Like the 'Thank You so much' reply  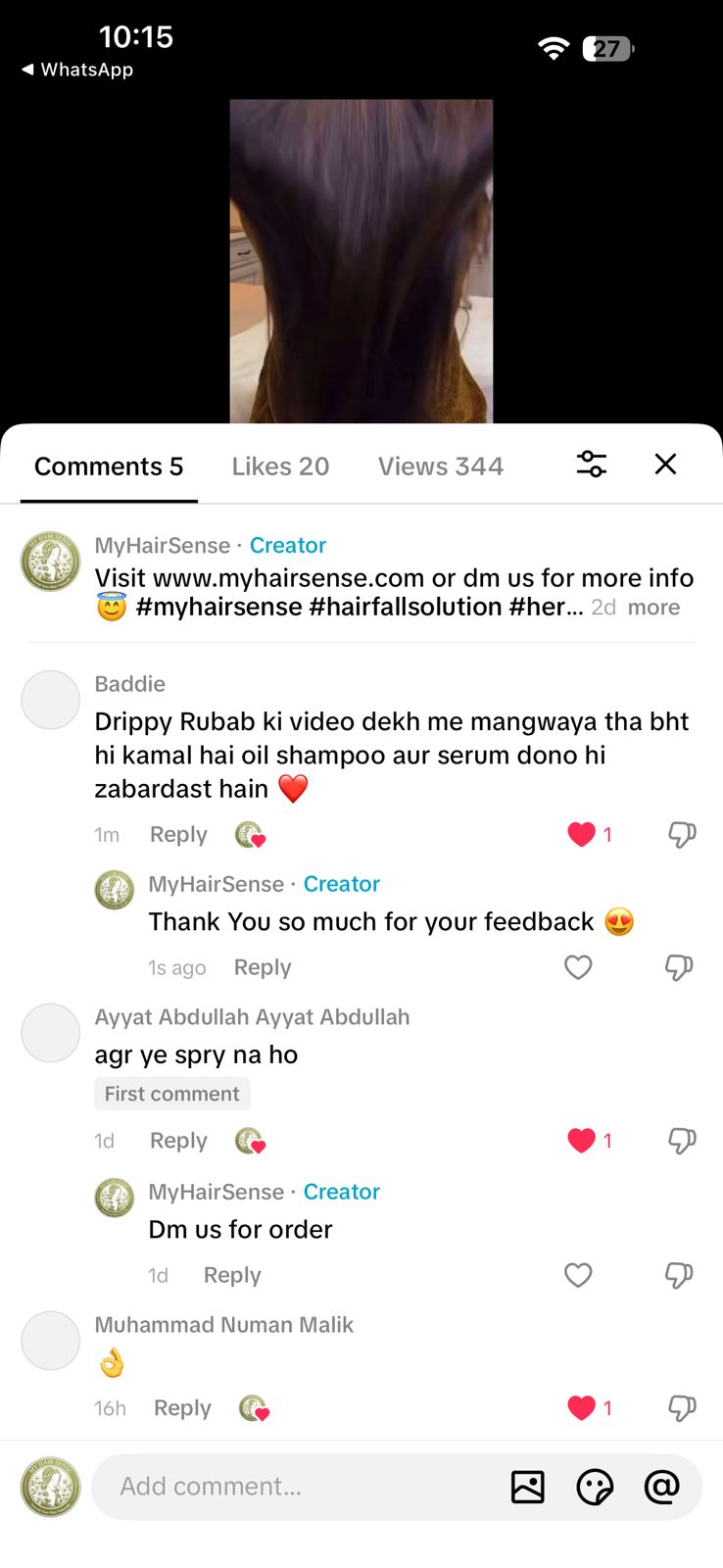tap(578, 968)
